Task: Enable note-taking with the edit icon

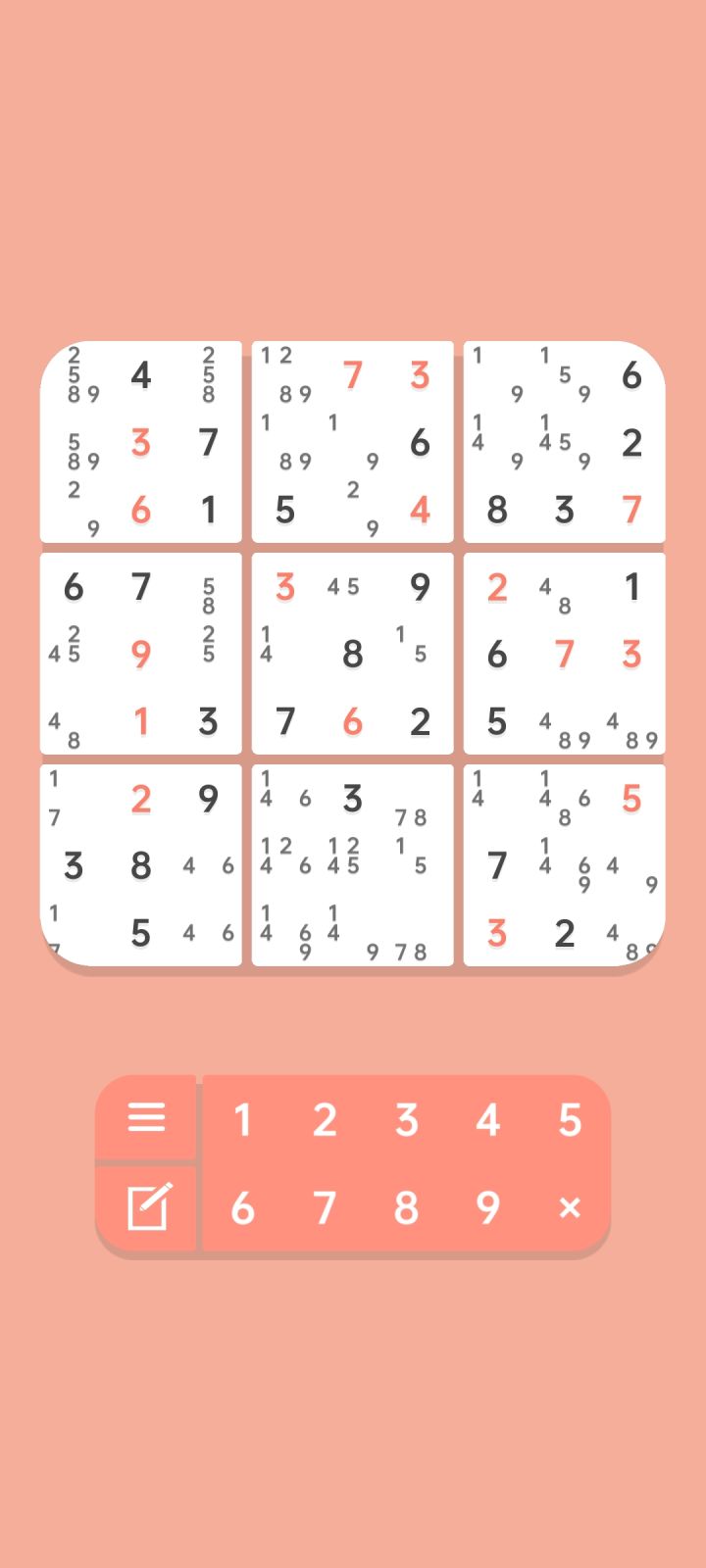Action: [147, 1207]
